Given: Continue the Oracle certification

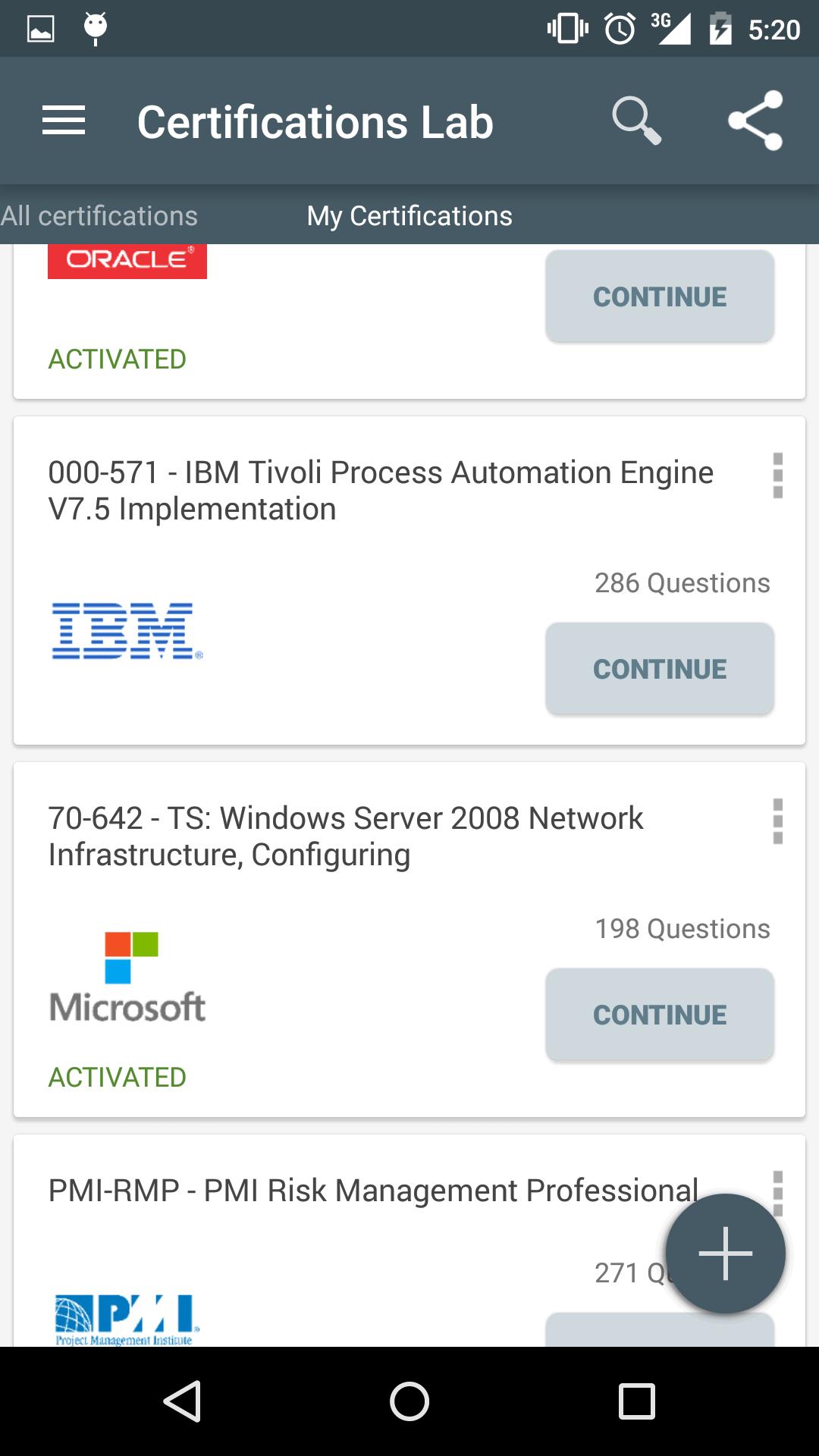Looking at the screenshot, I should point(660,297).
